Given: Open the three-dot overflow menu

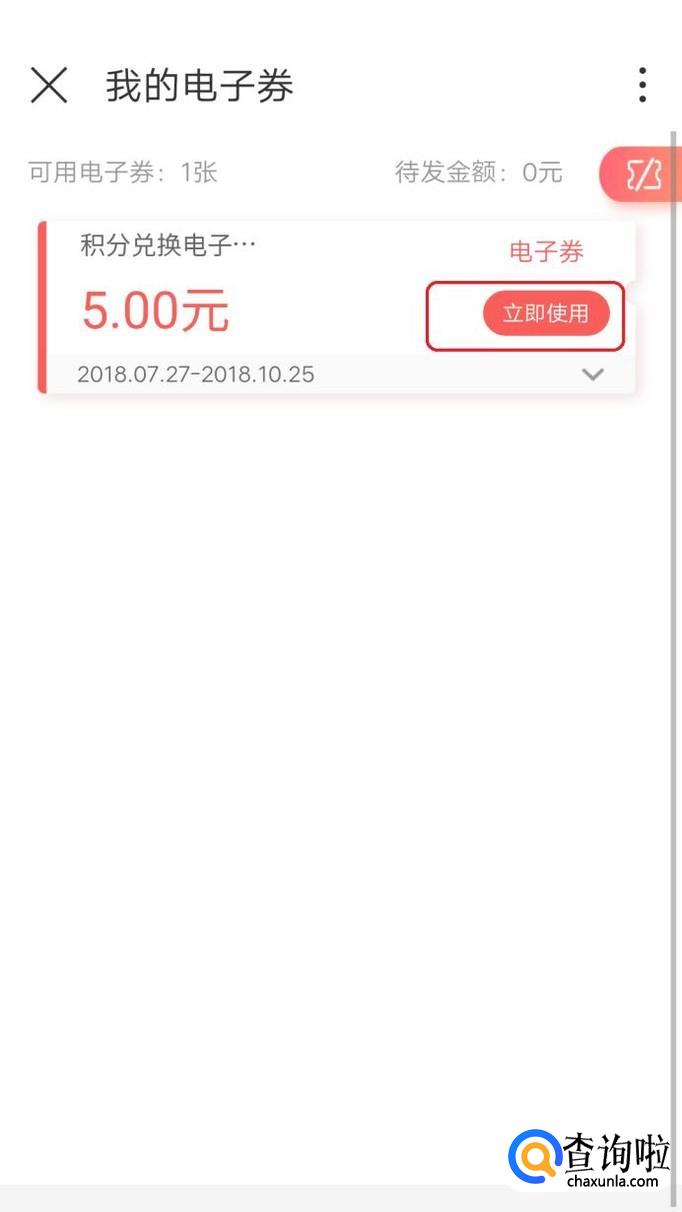Looking at the screenshot, I should click(x=642, y=86).
